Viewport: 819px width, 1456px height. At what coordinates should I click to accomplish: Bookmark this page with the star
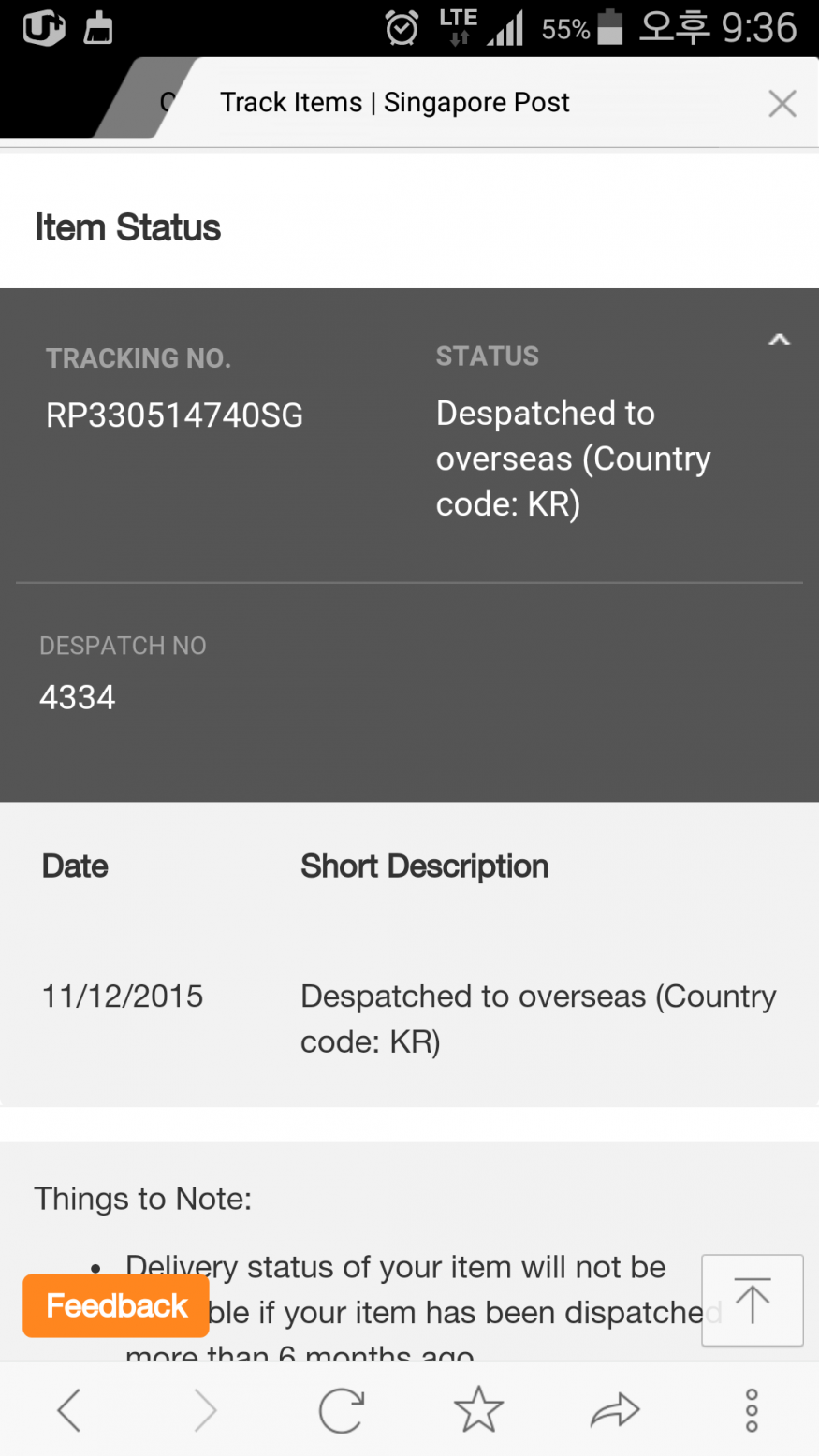point(478,1410)
